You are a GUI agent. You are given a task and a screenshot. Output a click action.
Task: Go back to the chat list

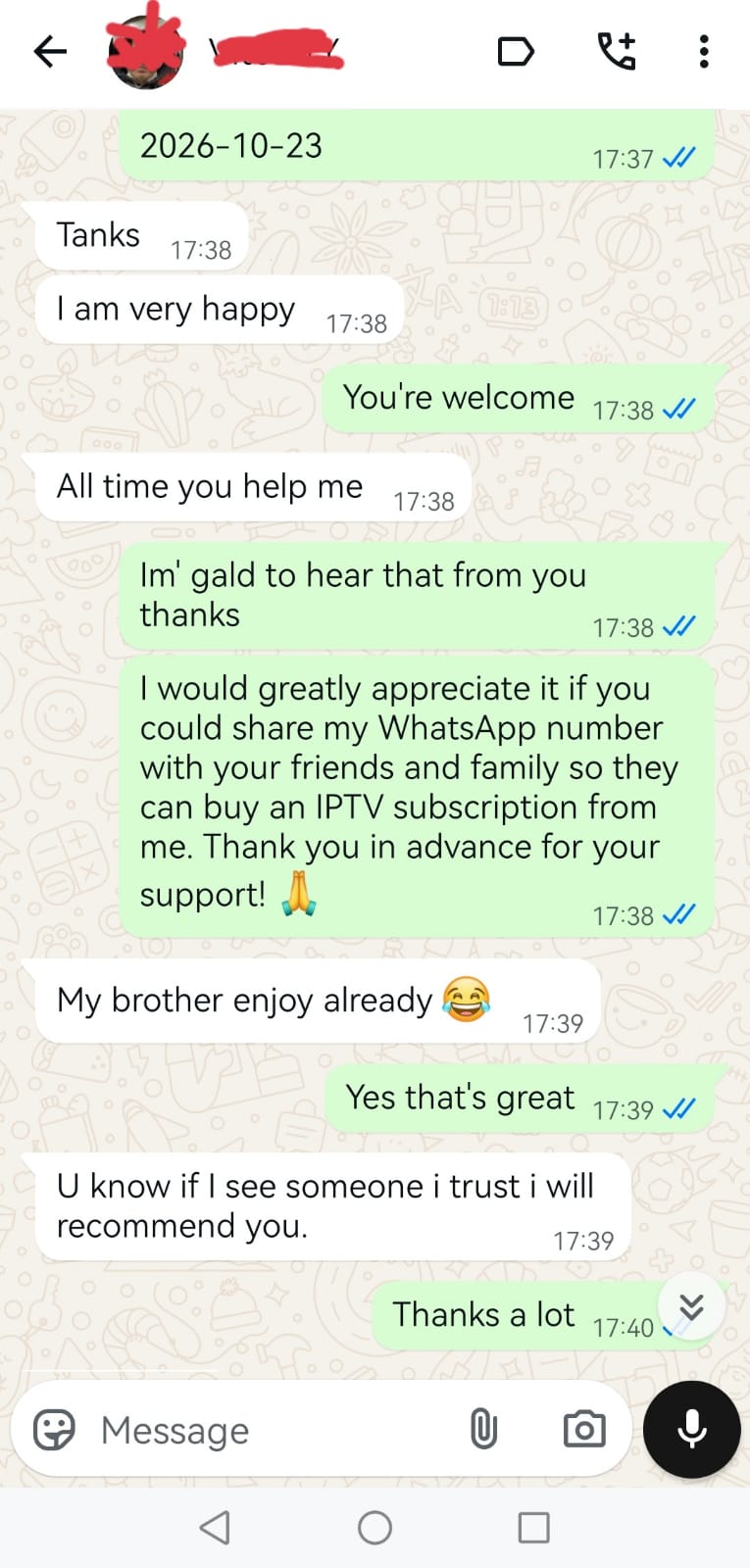tap(50, 51)
